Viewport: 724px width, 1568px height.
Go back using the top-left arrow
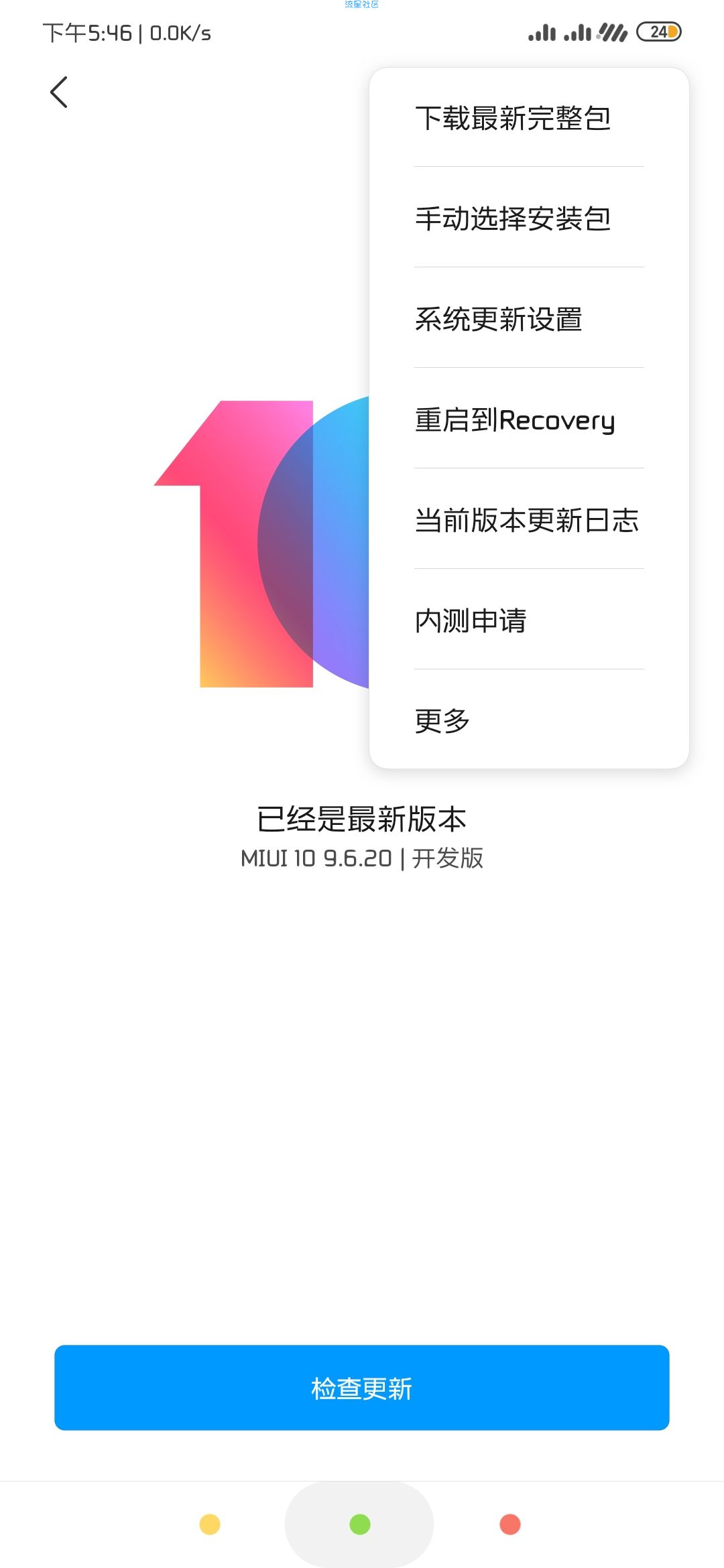59,92
